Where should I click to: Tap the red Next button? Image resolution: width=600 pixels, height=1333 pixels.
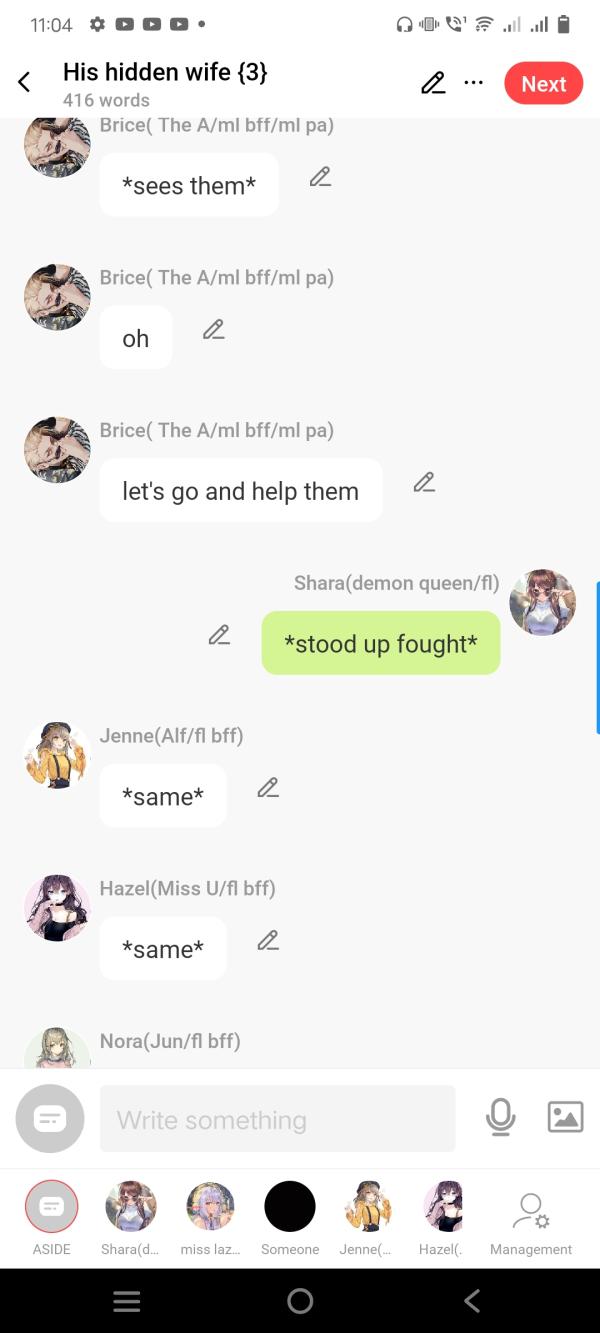point(543,84)
